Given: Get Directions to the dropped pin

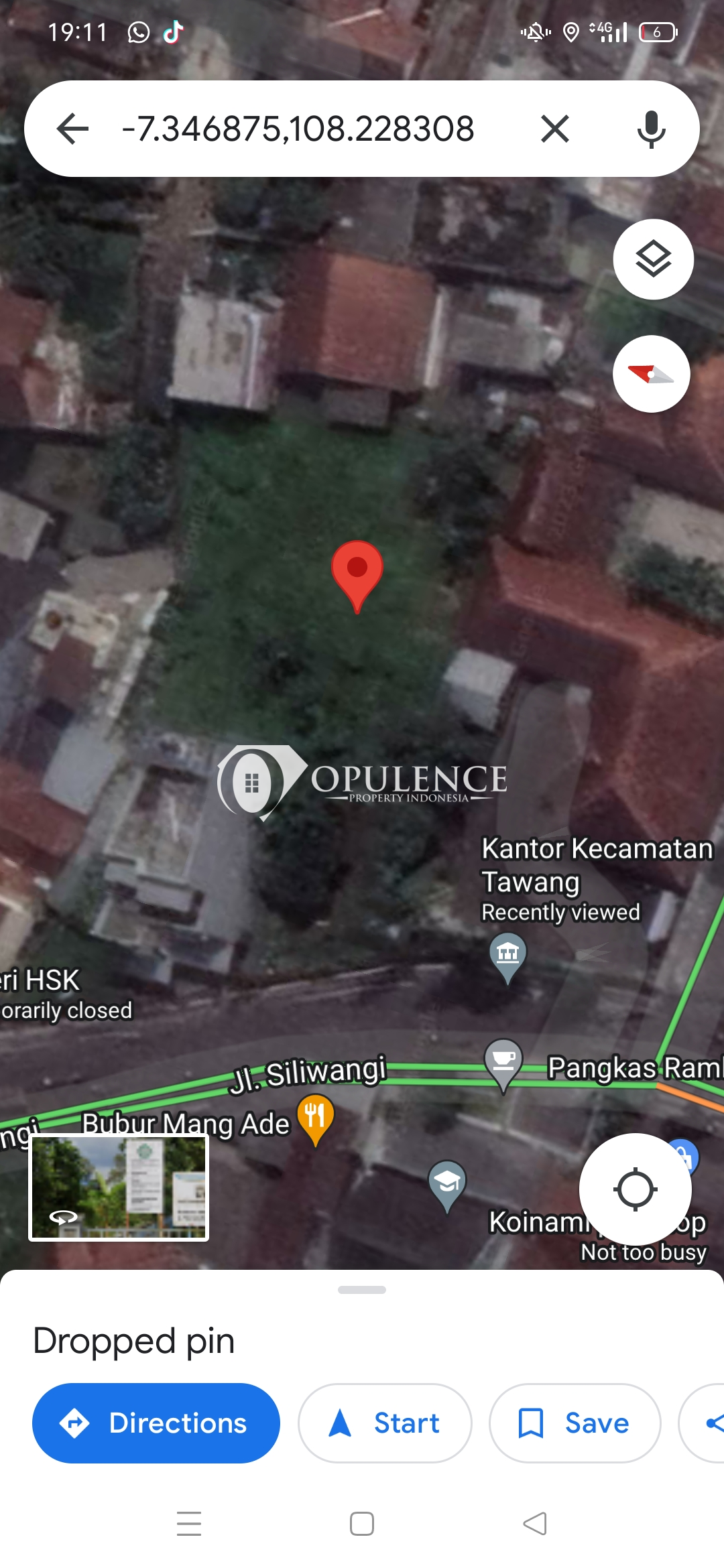Looking at the screenshot, I should click(x=156, y=1423).
